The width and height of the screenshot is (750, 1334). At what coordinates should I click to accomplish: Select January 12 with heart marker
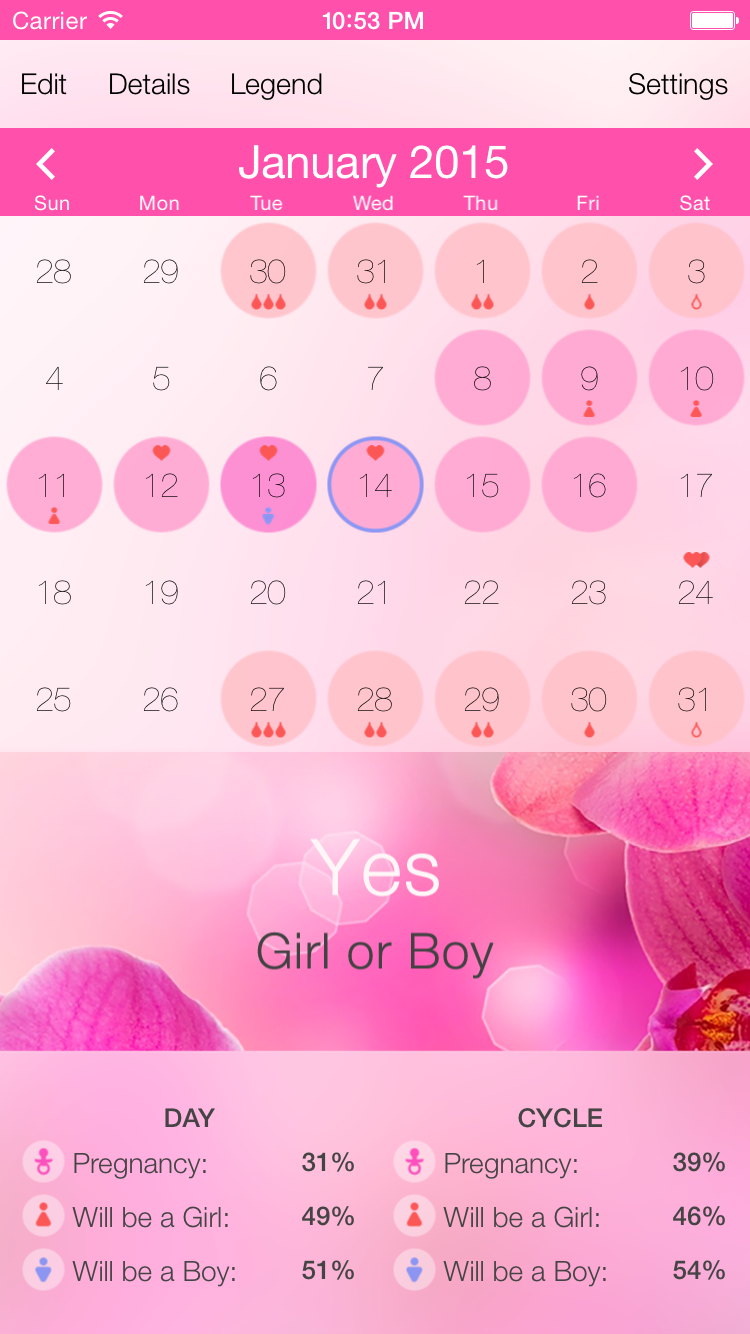pos(161,485)
